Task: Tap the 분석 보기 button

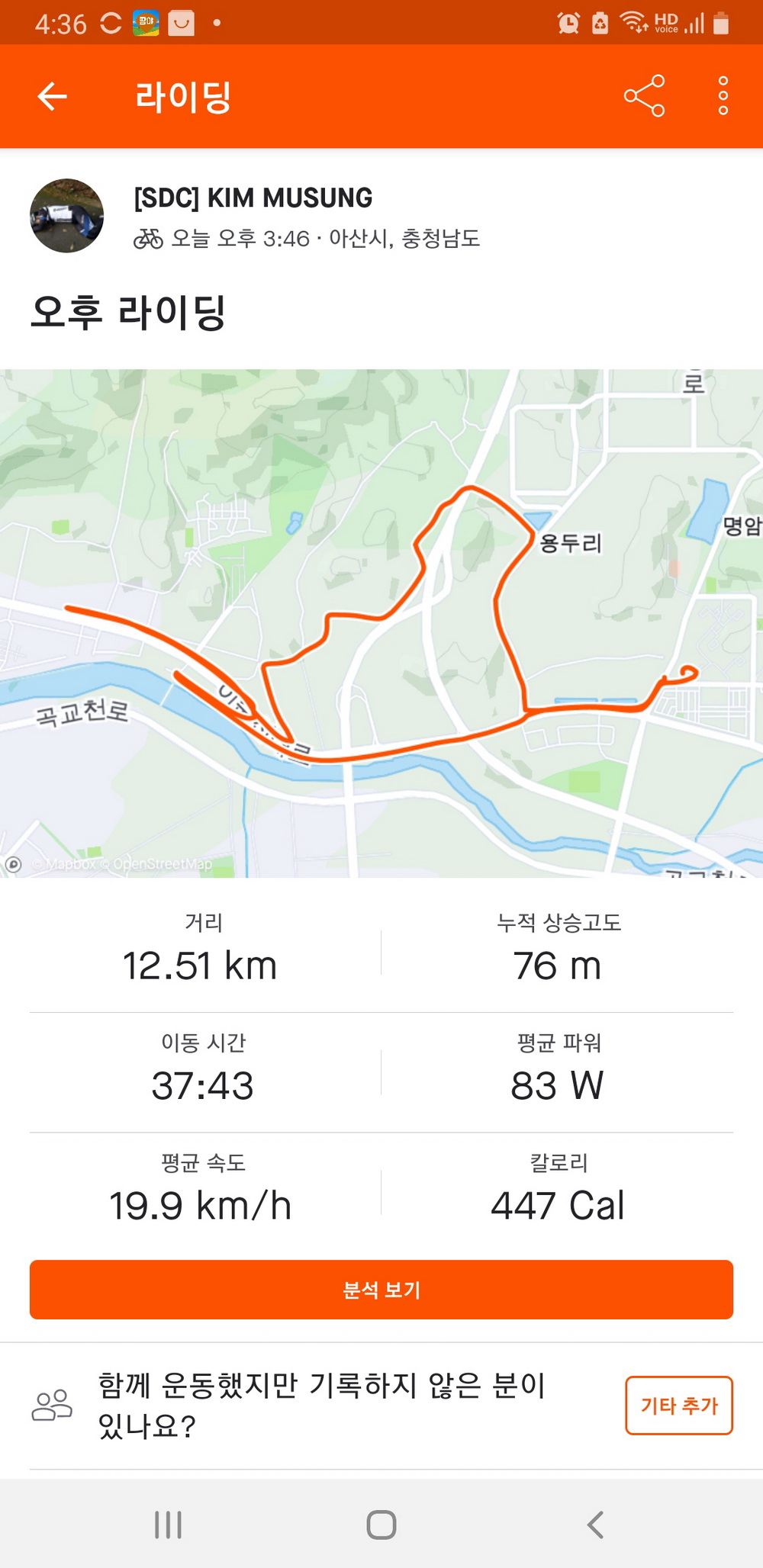Action: [381, 1290]
